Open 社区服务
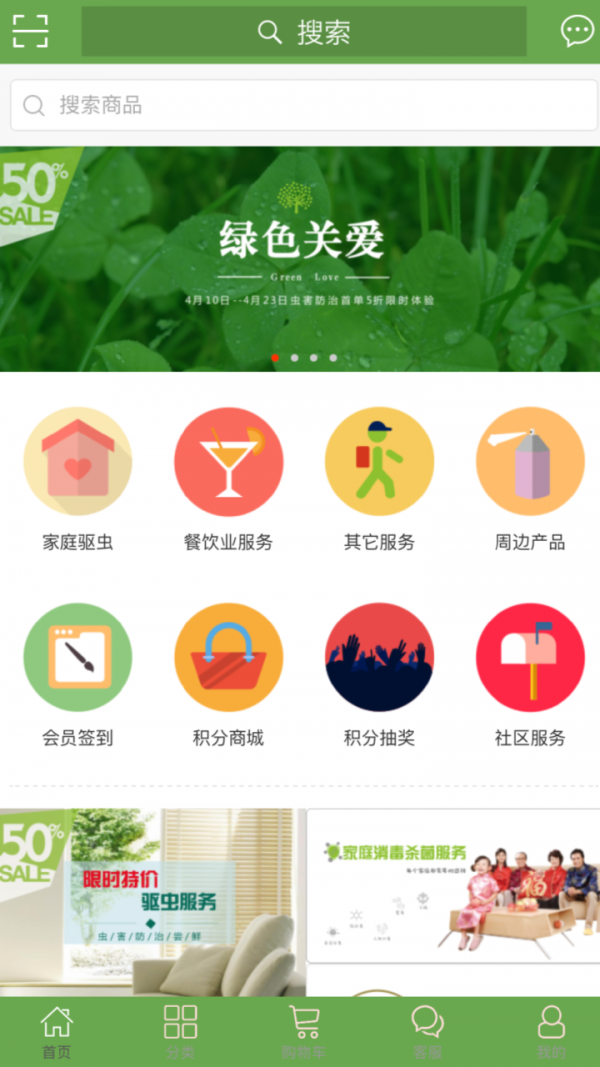 pyautogui.click(x=530, y=675)
